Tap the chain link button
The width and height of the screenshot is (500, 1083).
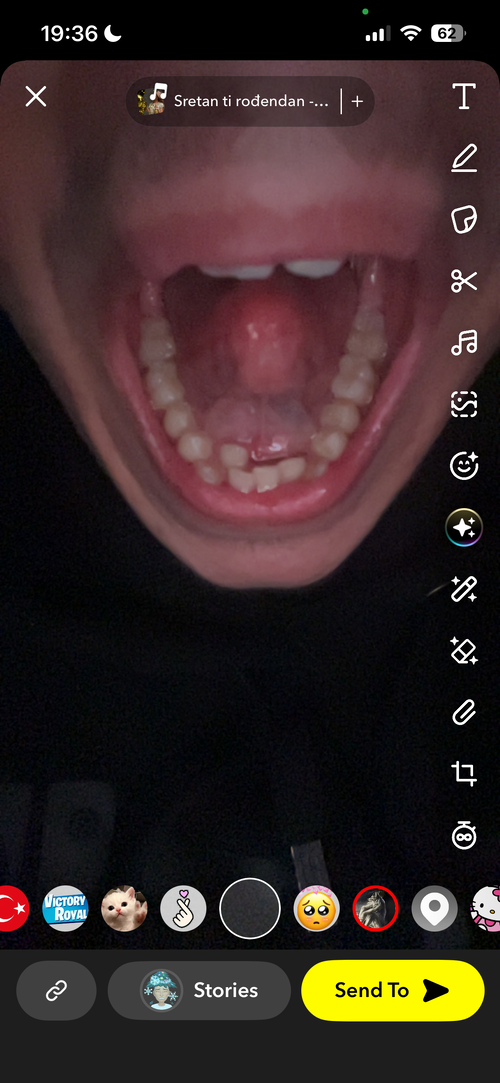tap(56, 990)
